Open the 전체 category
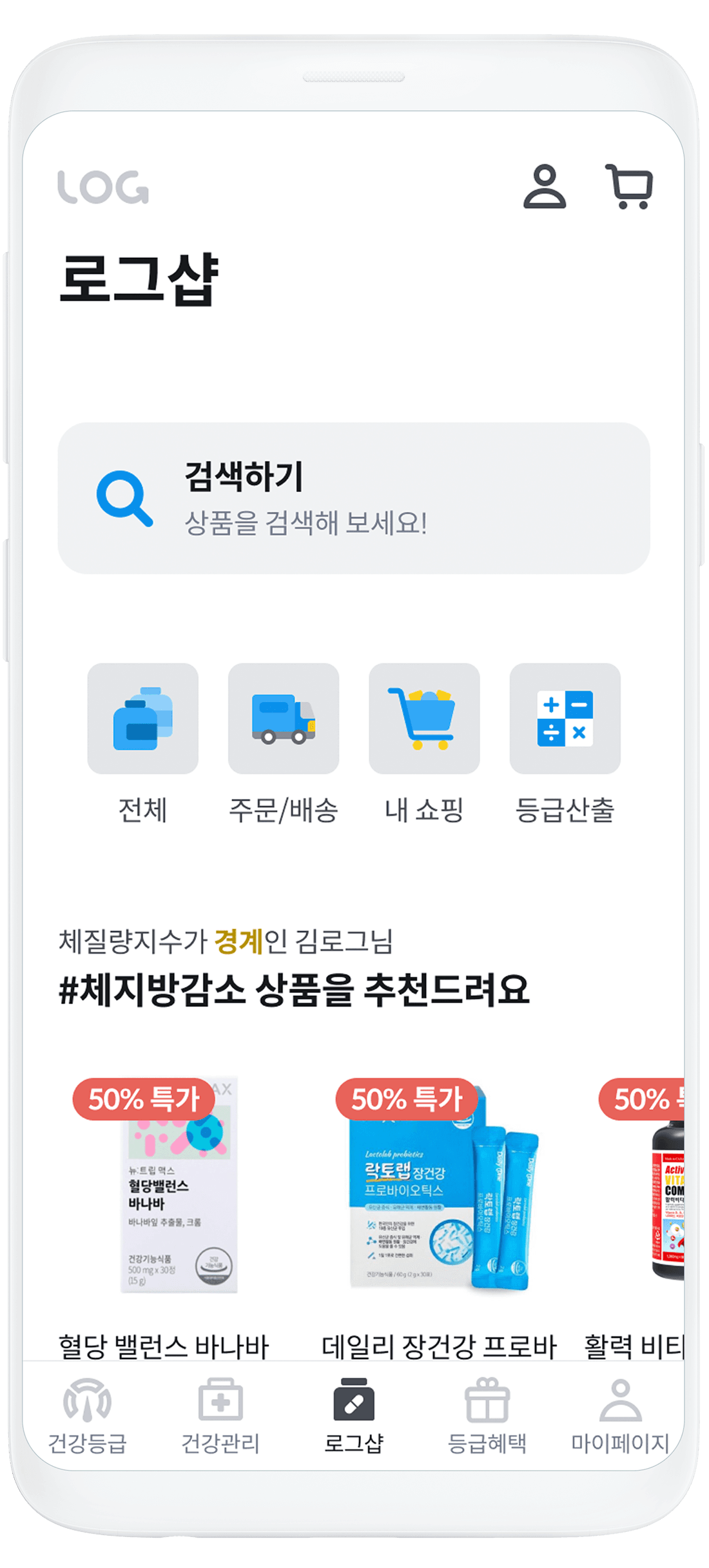The width and height of the screenshot is (709, 1568). 142,744
